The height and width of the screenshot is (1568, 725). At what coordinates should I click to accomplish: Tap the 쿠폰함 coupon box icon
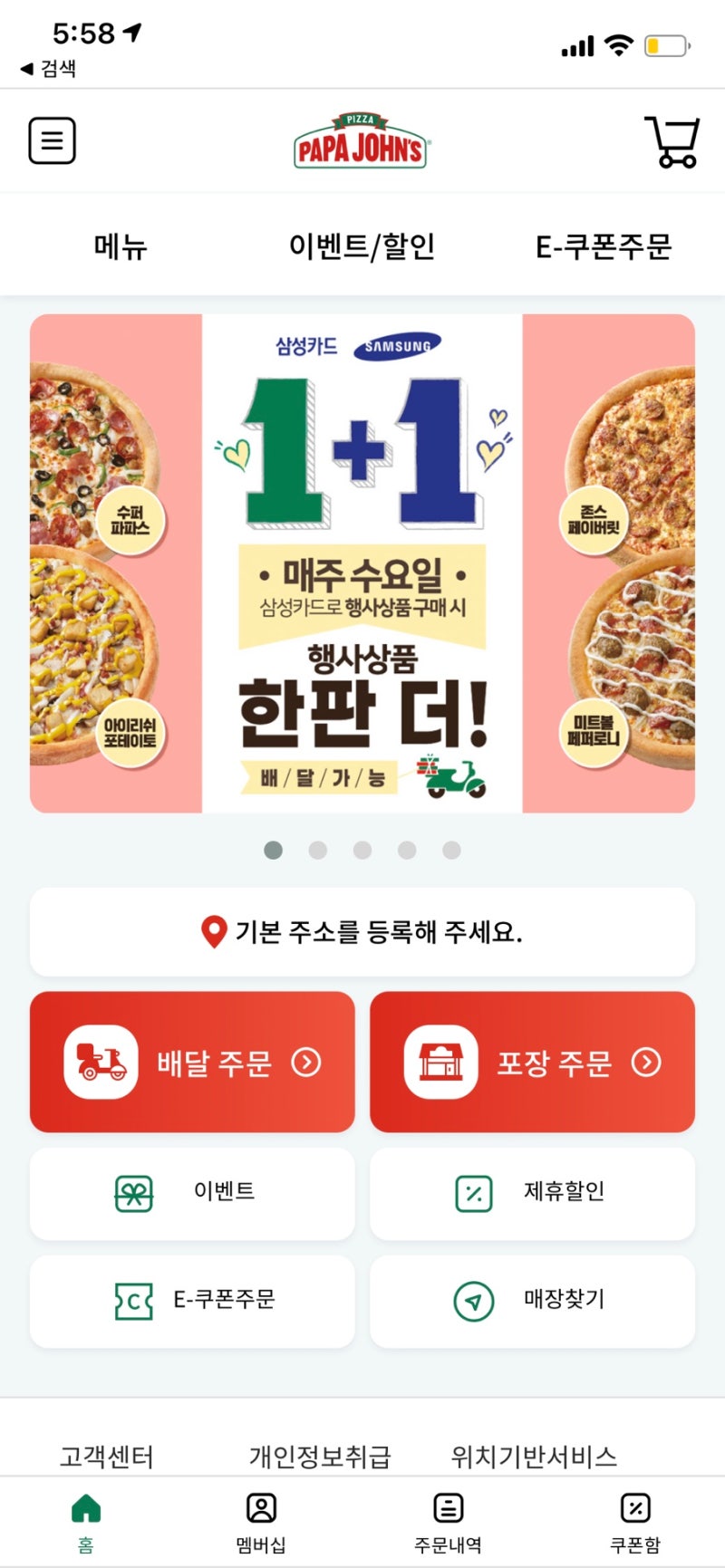point(634,1506)
